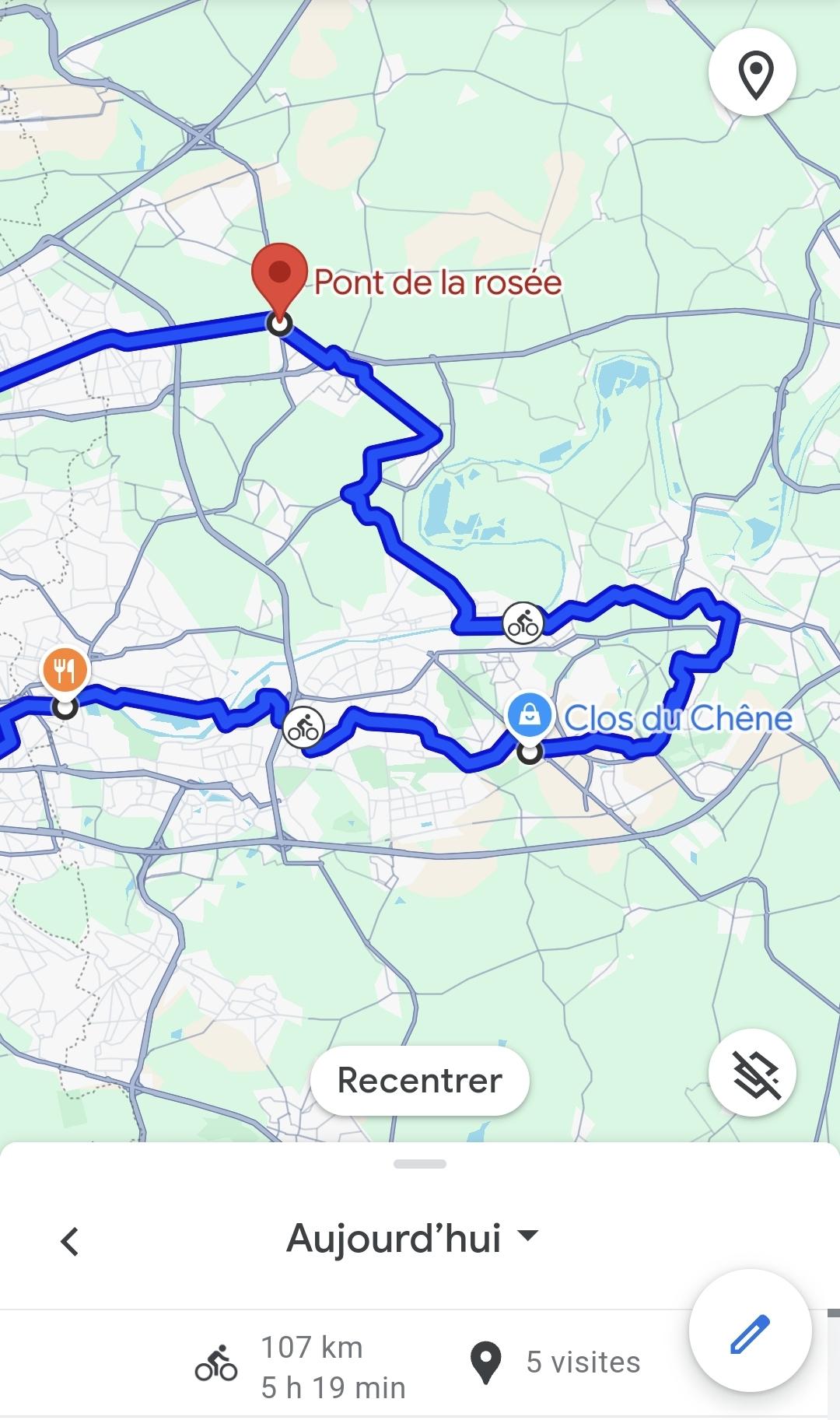The image size is (840, 1420).
Task: Tap the location pin button
Action: tap(752, 73)
